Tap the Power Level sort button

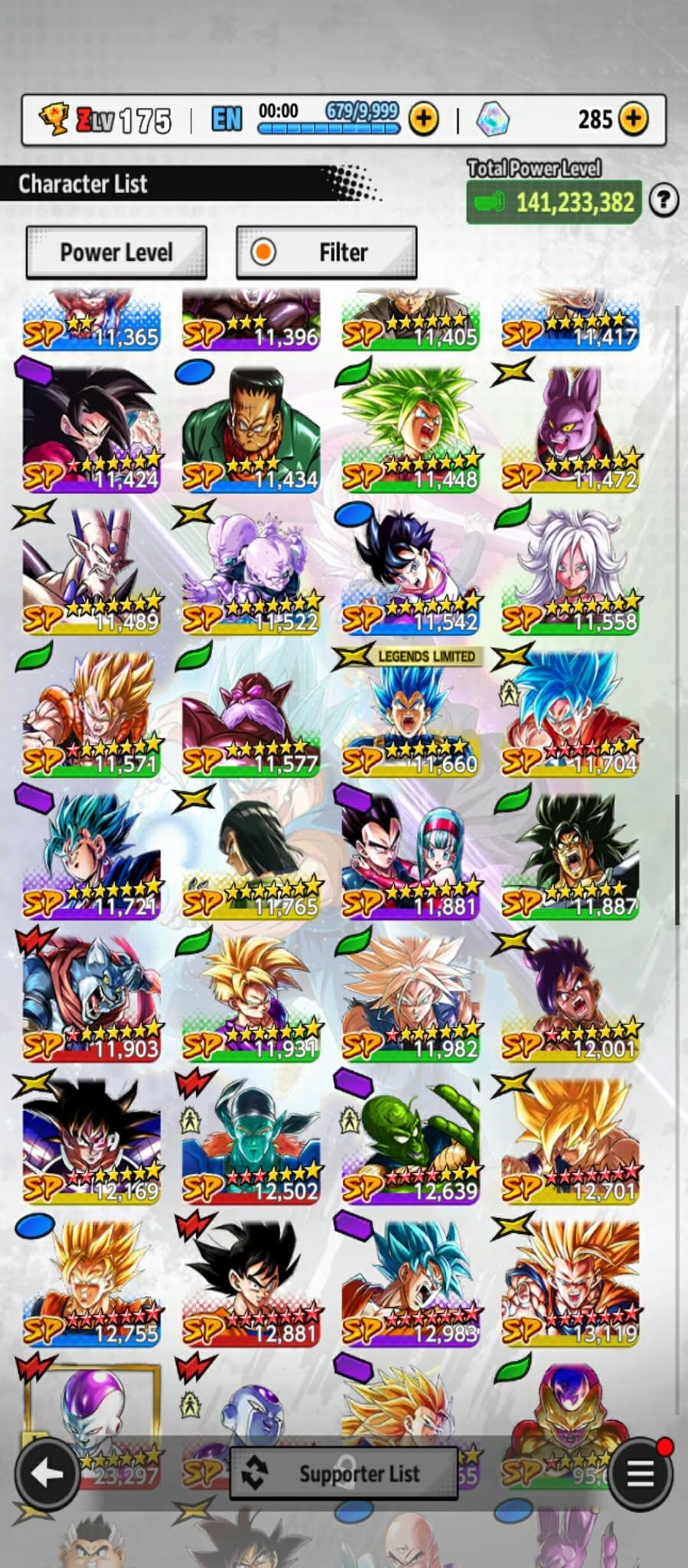pyautogui.click(x=116, y=252)
